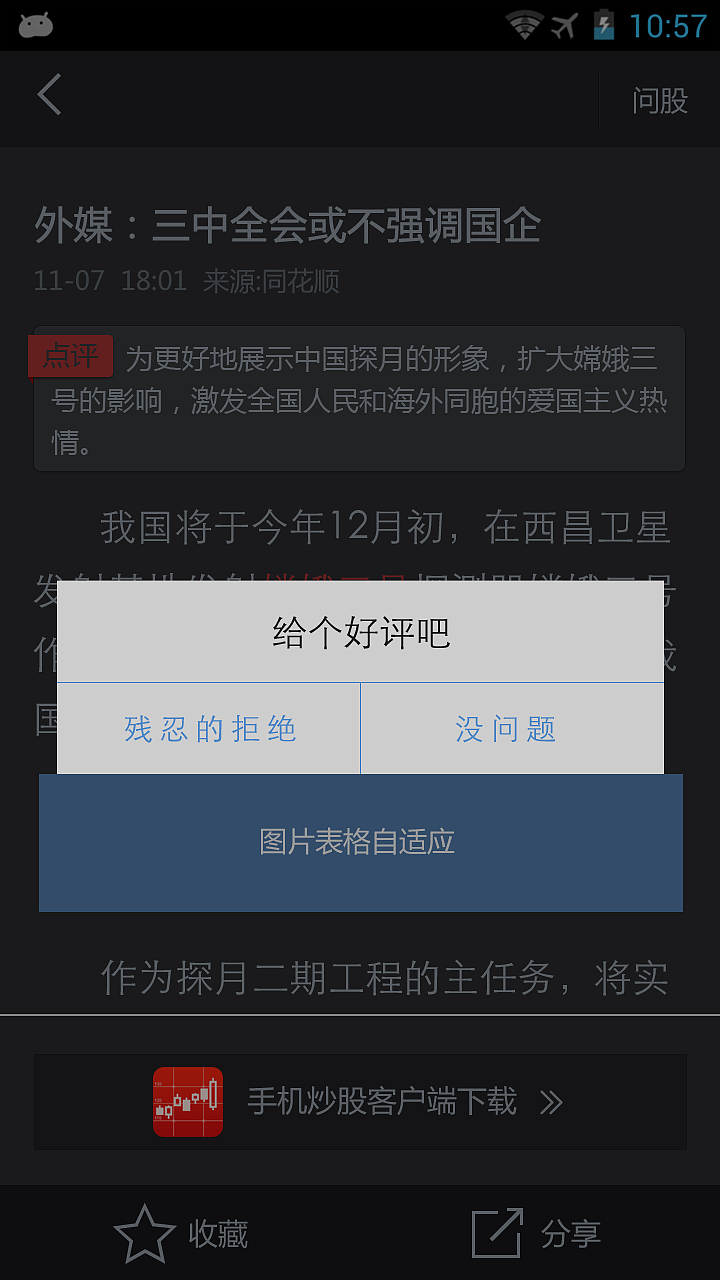Go back with the top-left arrow
Screen dimensions: 720x1280
coord(50,96)
